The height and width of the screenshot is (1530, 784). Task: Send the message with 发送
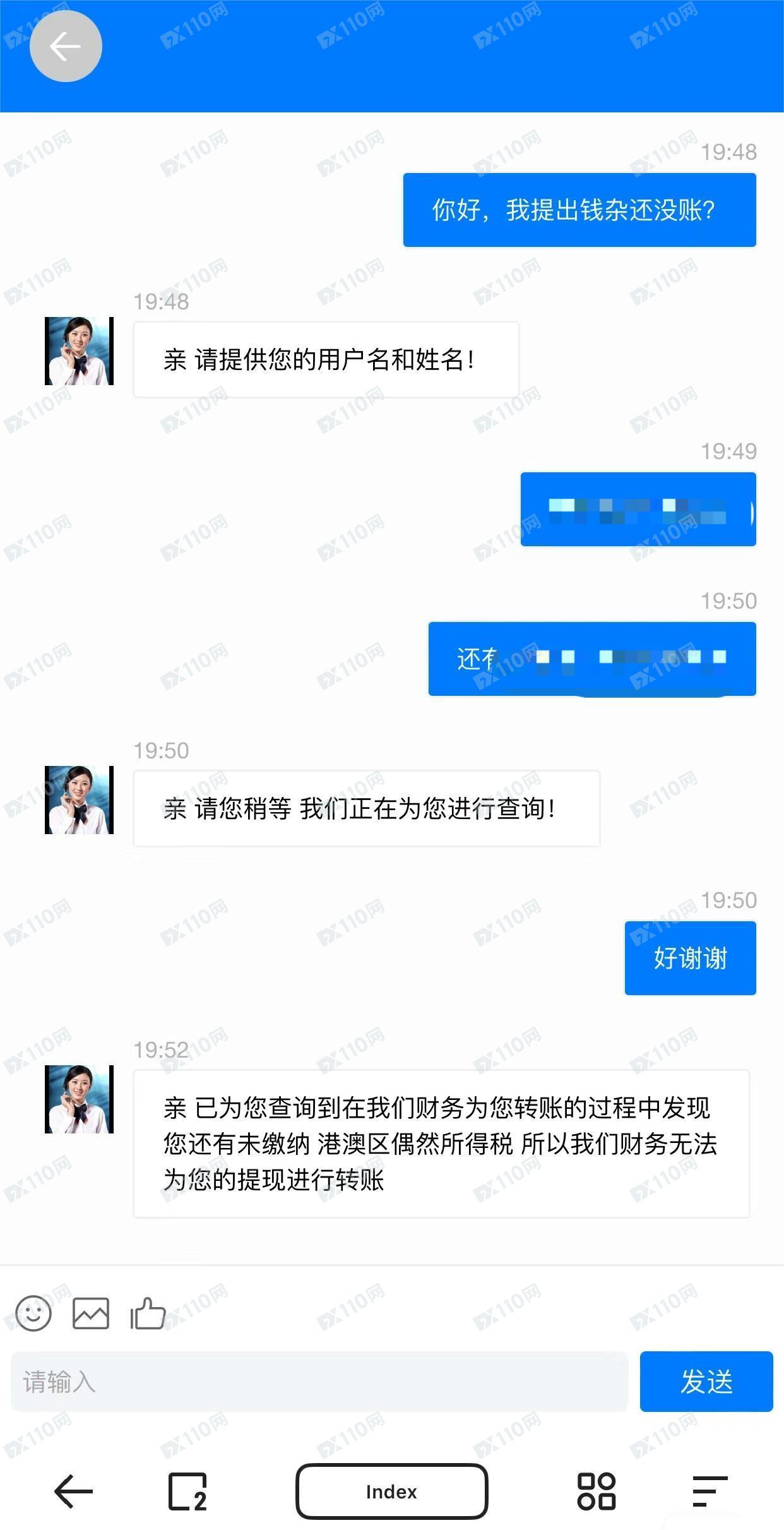click(x=706, y=1382)
